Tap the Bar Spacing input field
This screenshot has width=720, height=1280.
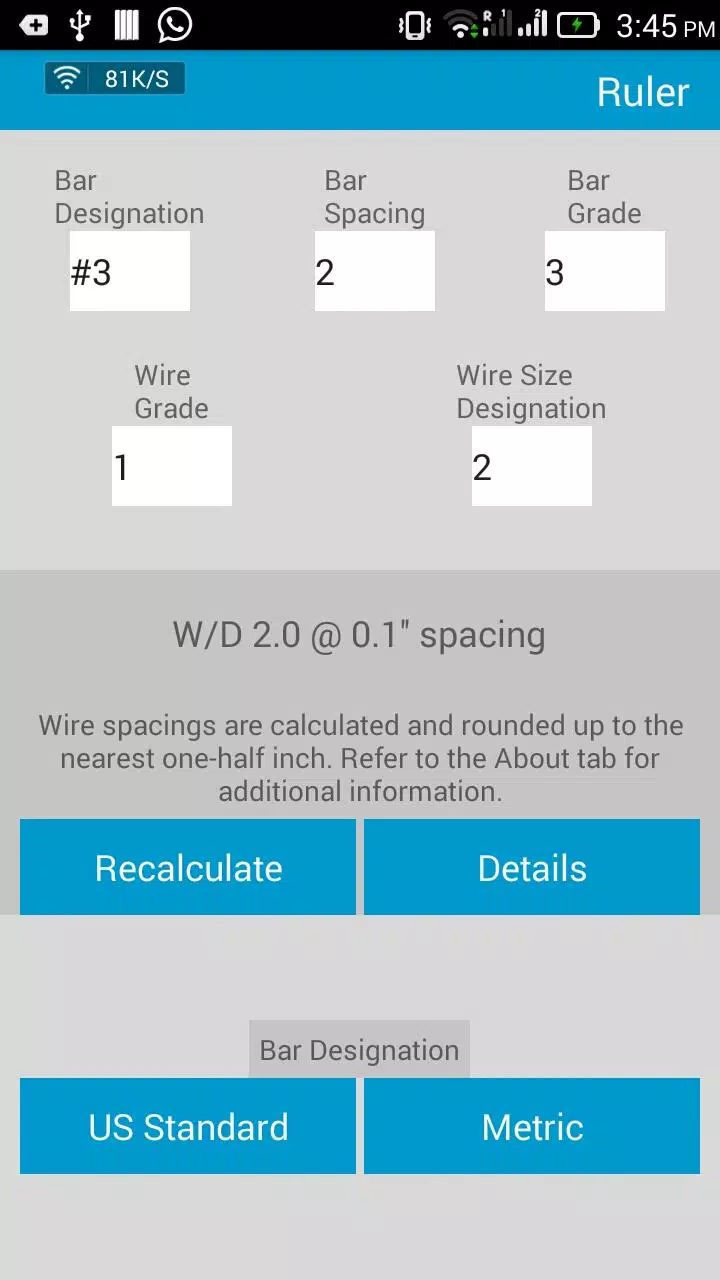coord(375,271)
